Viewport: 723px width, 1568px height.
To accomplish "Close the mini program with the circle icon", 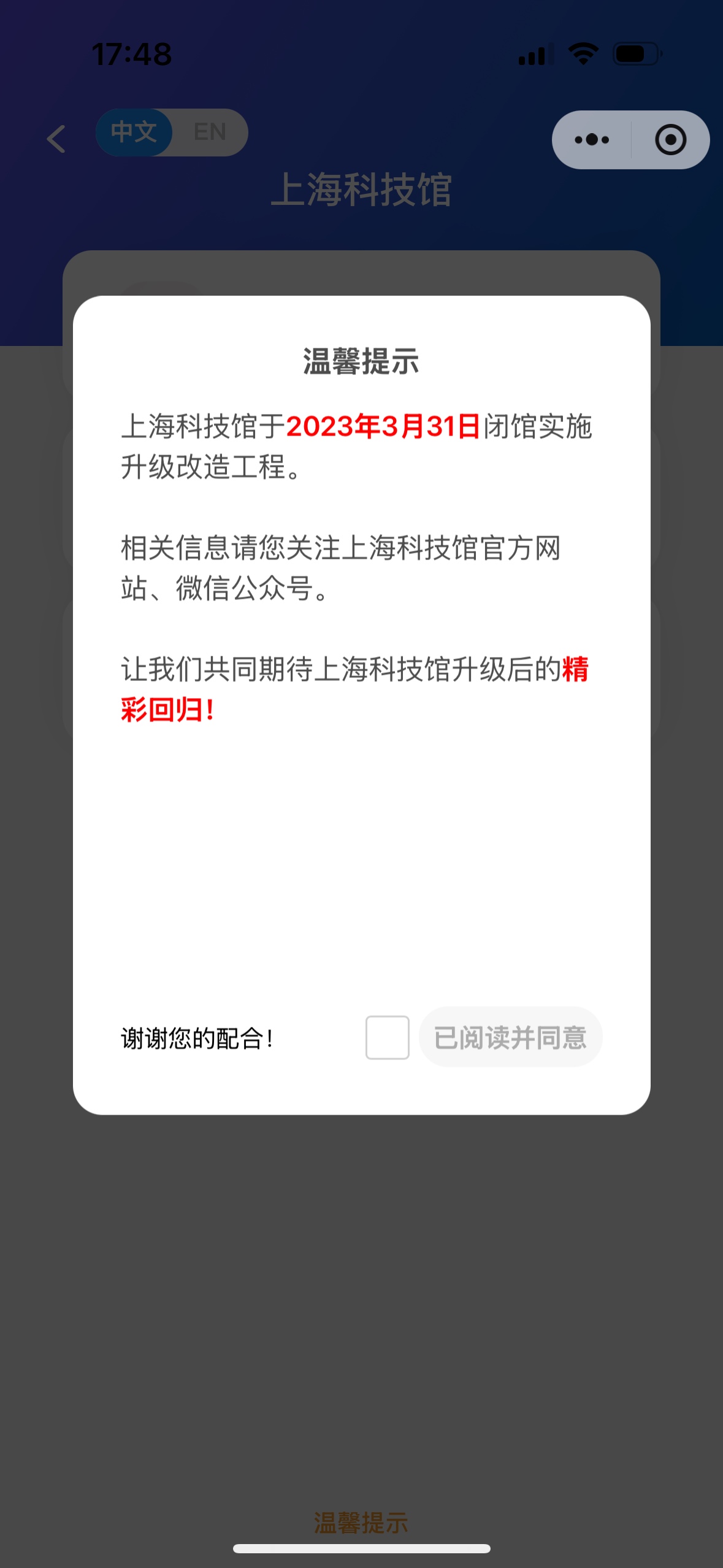I will point(670,140).
